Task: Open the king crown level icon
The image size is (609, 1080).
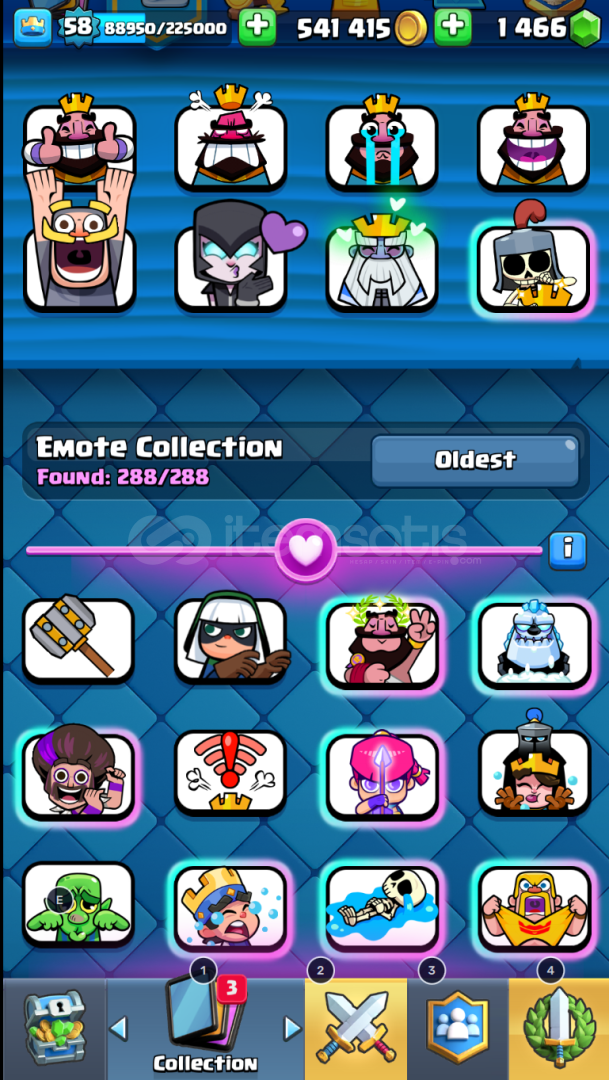Action: (32, 28)
